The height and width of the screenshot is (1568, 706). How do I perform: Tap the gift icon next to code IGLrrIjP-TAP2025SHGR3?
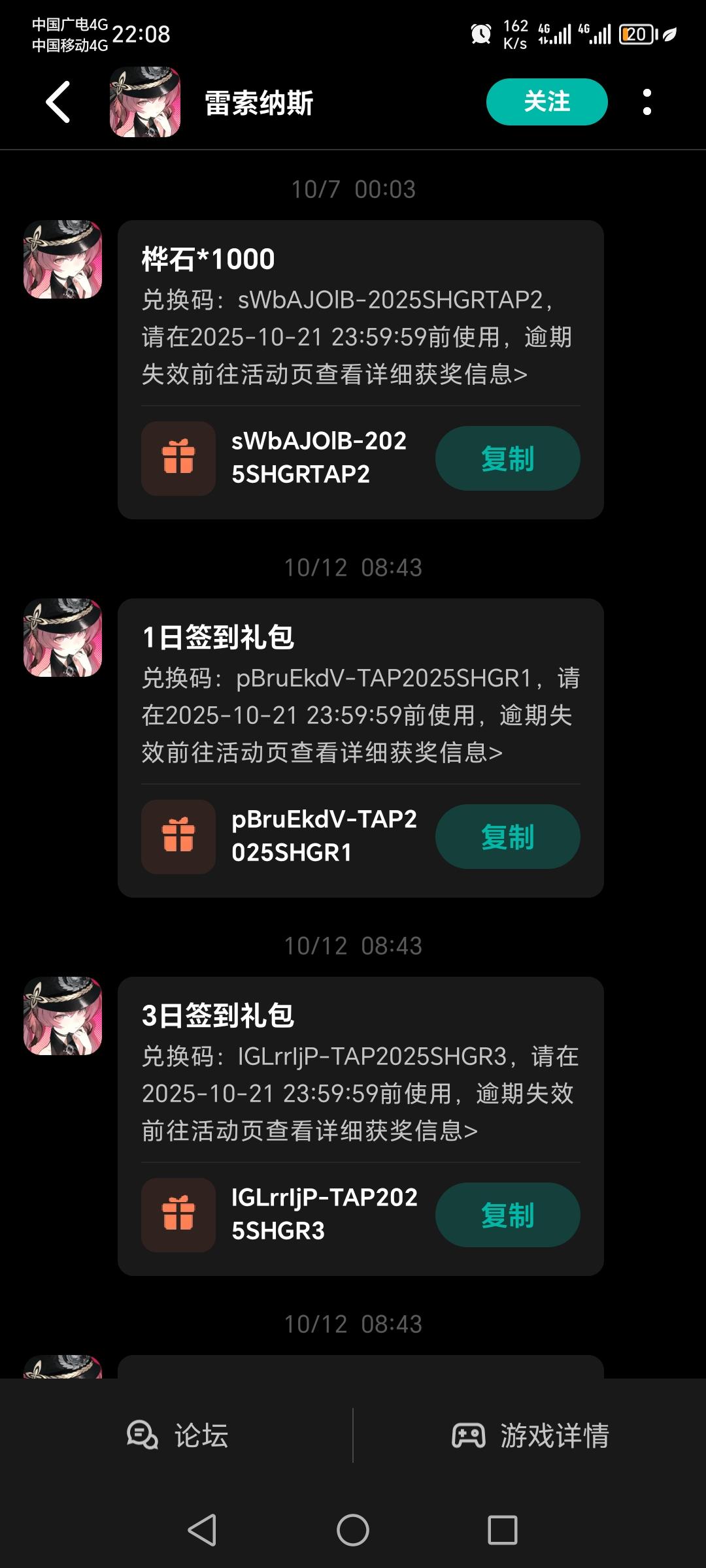coord(178,1215)
